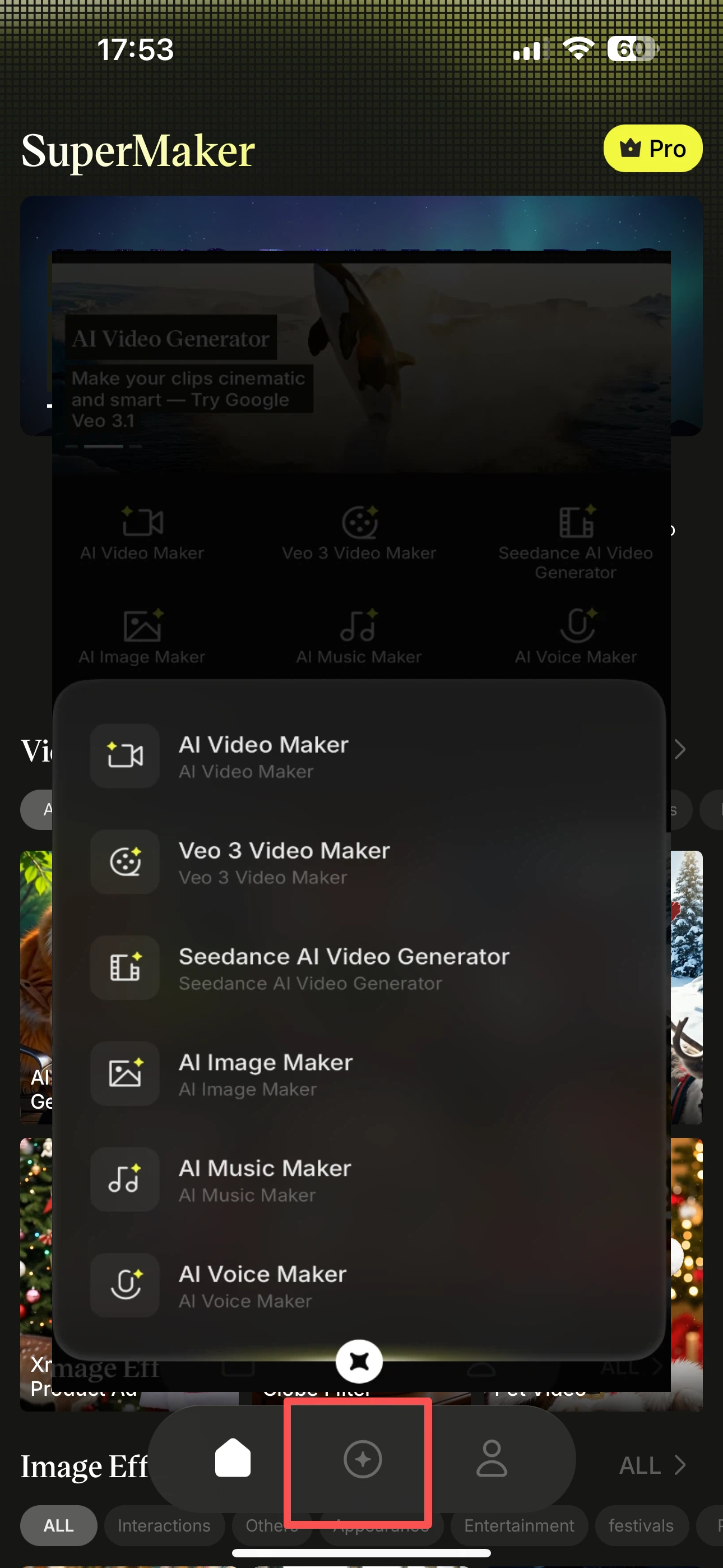The height and width of the screenshot is (1568, 723).
Task: View ALL image effects
Action: (x=651, y=1466)
